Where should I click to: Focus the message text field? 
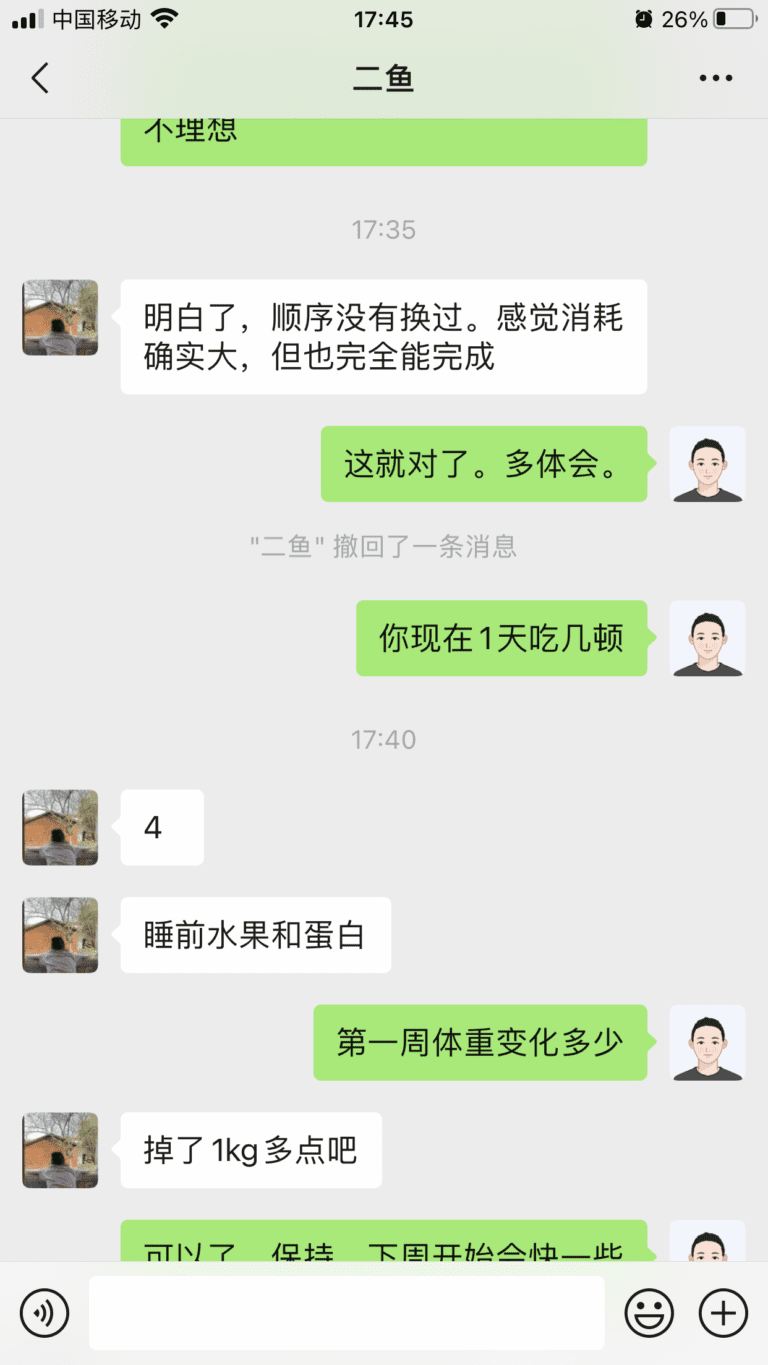346,1313
